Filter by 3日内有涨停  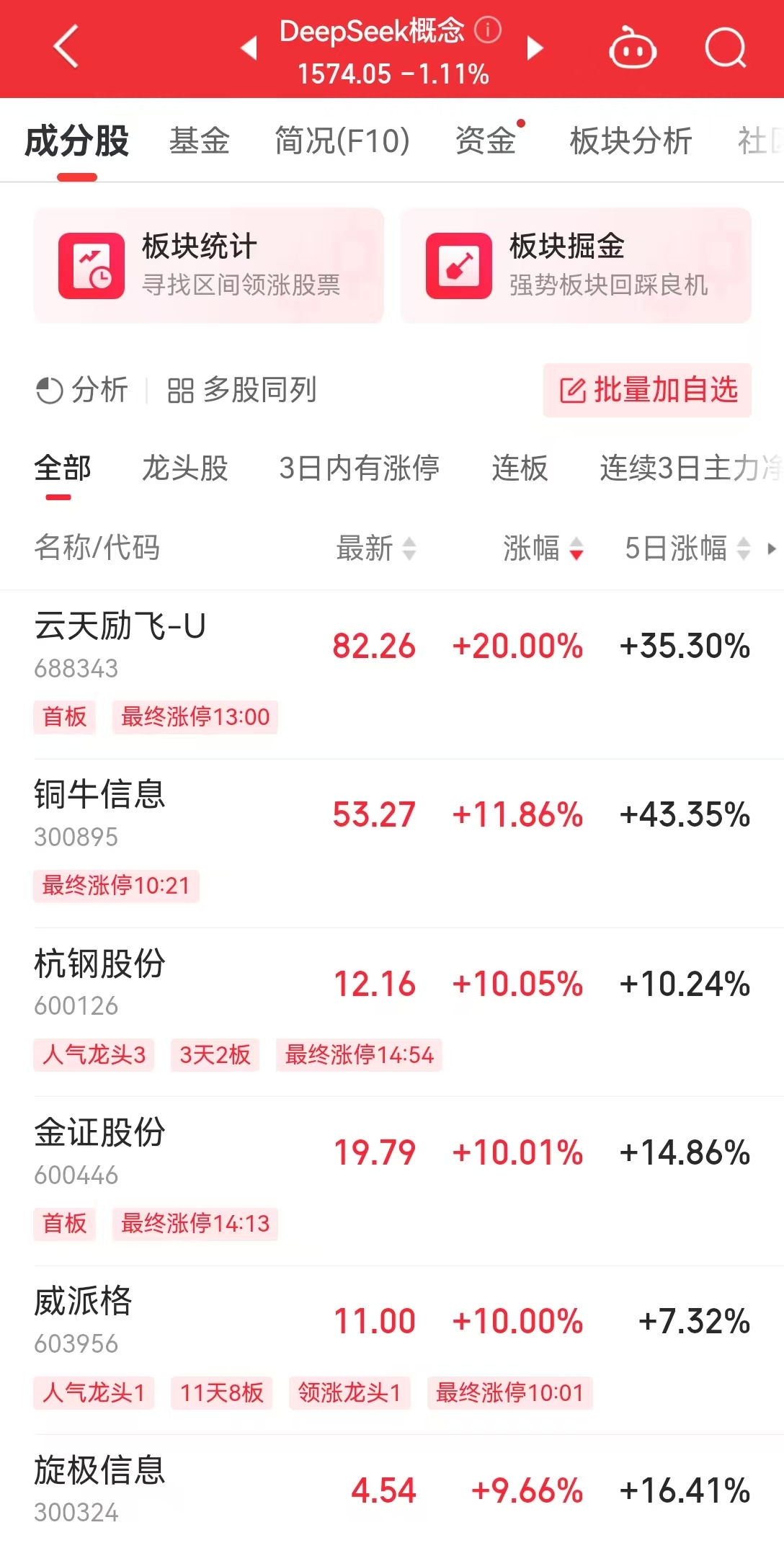(359, 468)
